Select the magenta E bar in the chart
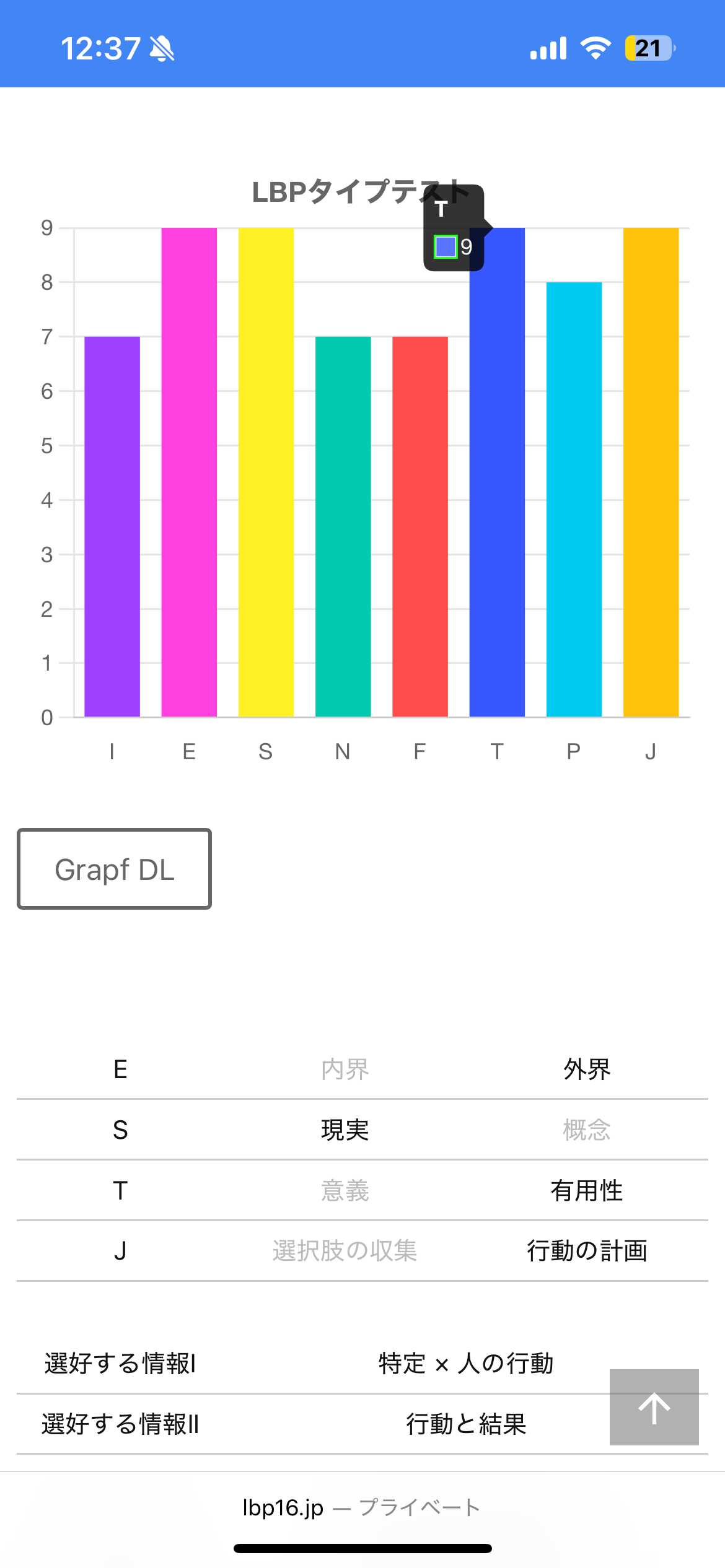This screenshot has height=1568, width=725. 189,473
